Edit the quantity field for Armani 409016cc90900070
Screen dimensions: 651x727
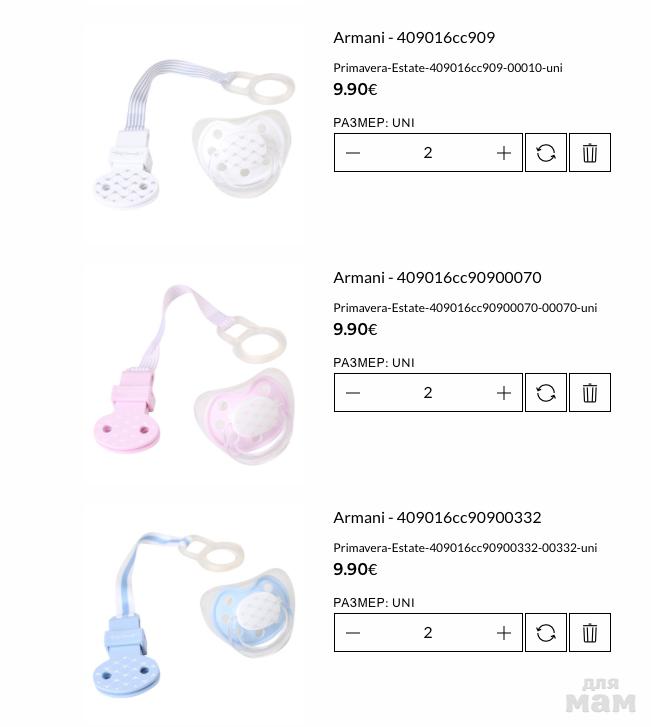[x=428, y=393]
